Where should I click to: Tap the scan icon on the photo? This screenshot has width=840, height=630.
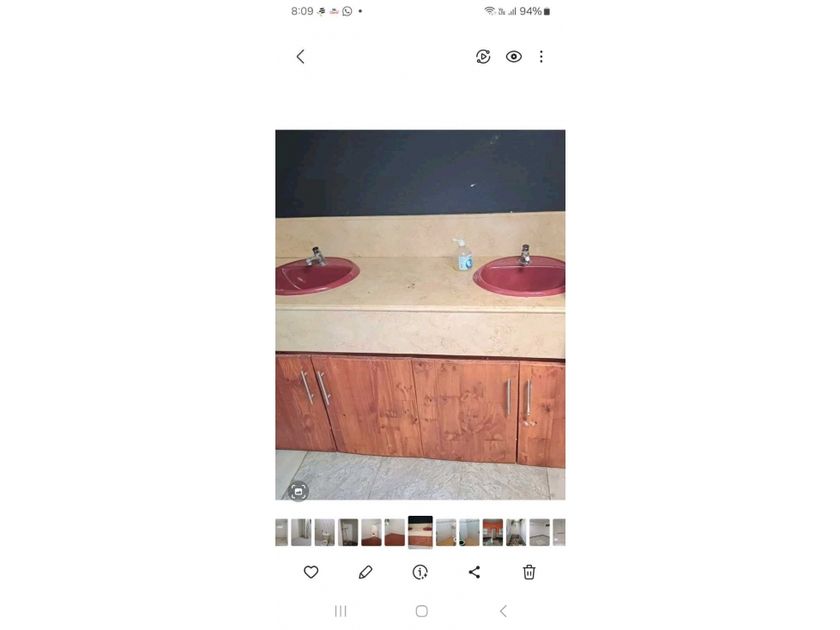(298, 490)
